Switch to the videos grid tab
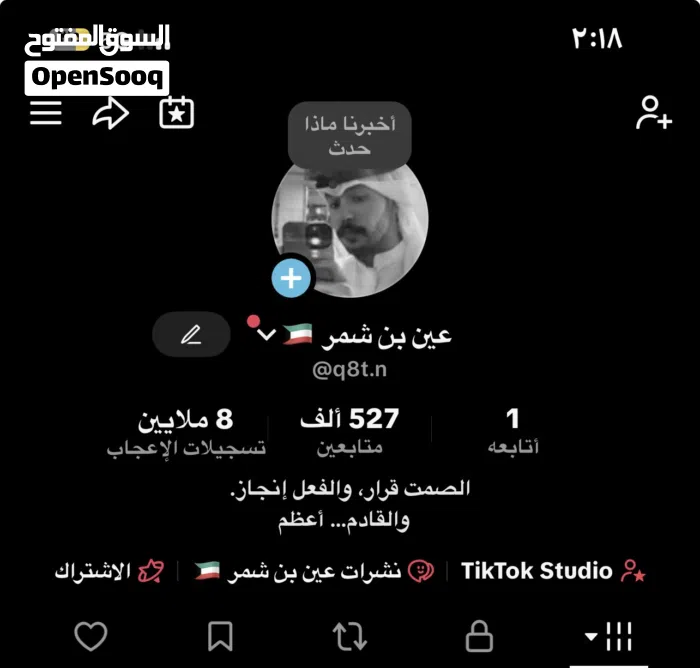The height and width of the screenshot is (668, 700). (x=611, y=636)
